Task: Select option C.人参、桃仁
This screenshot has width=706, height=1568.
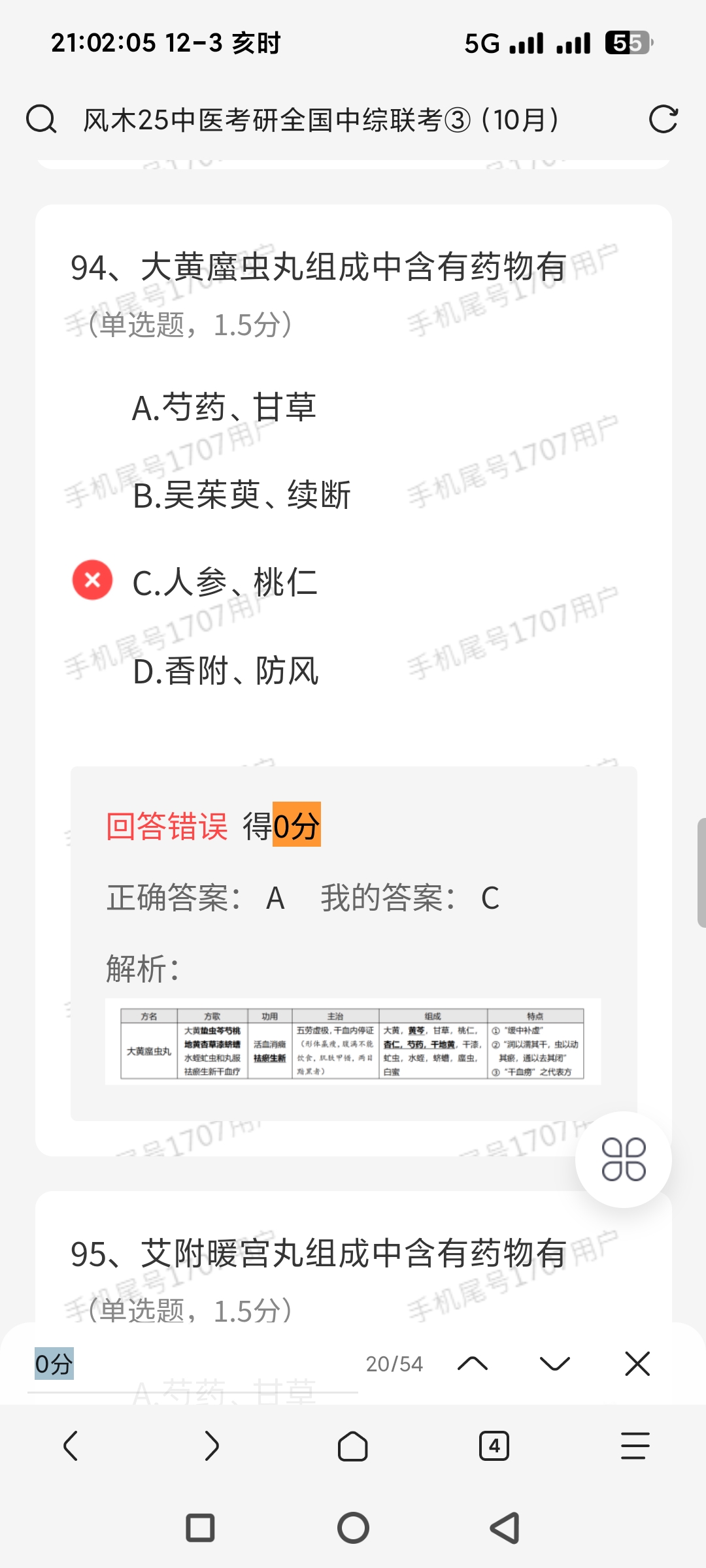Action: [x=224, y=583]
